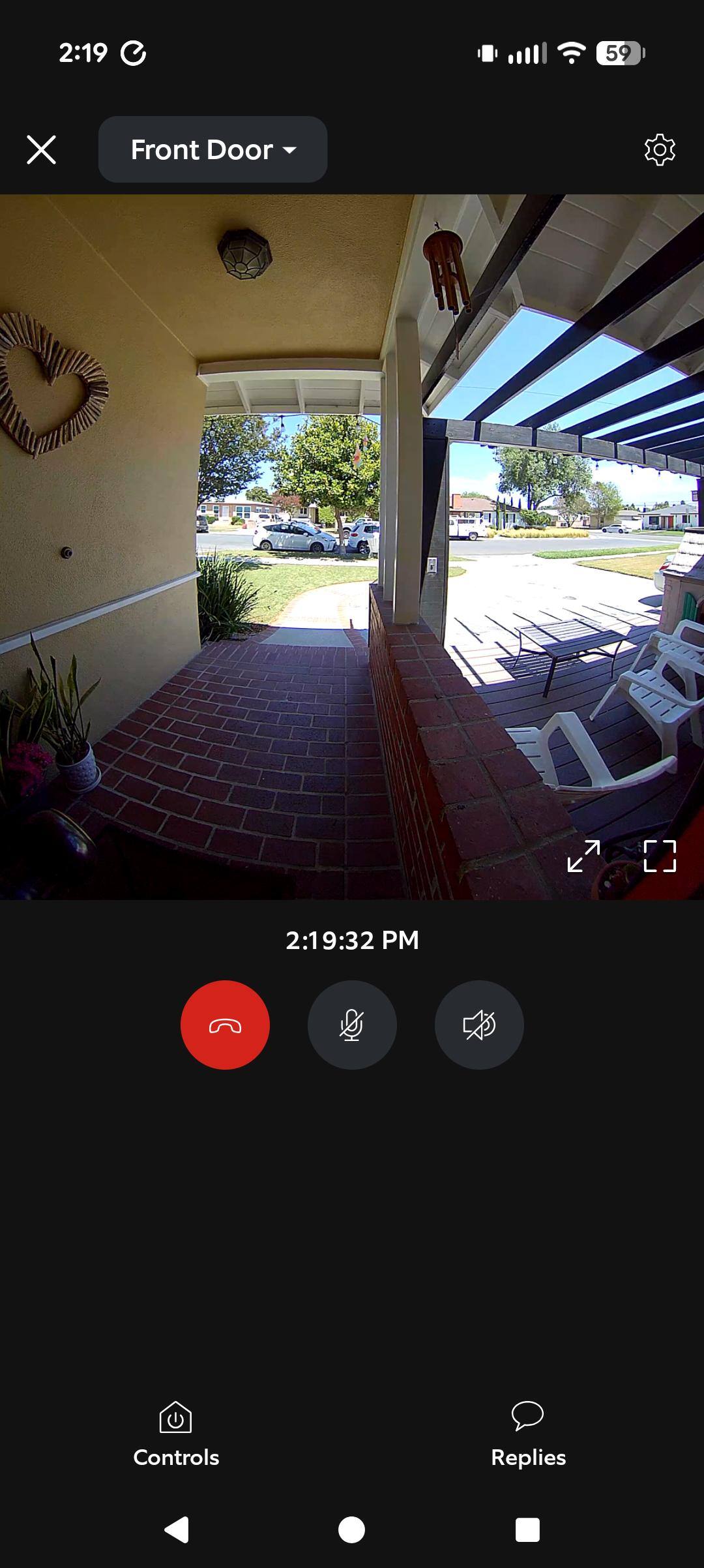
Task: Go to the home screen
Action: coord(352,1530)
